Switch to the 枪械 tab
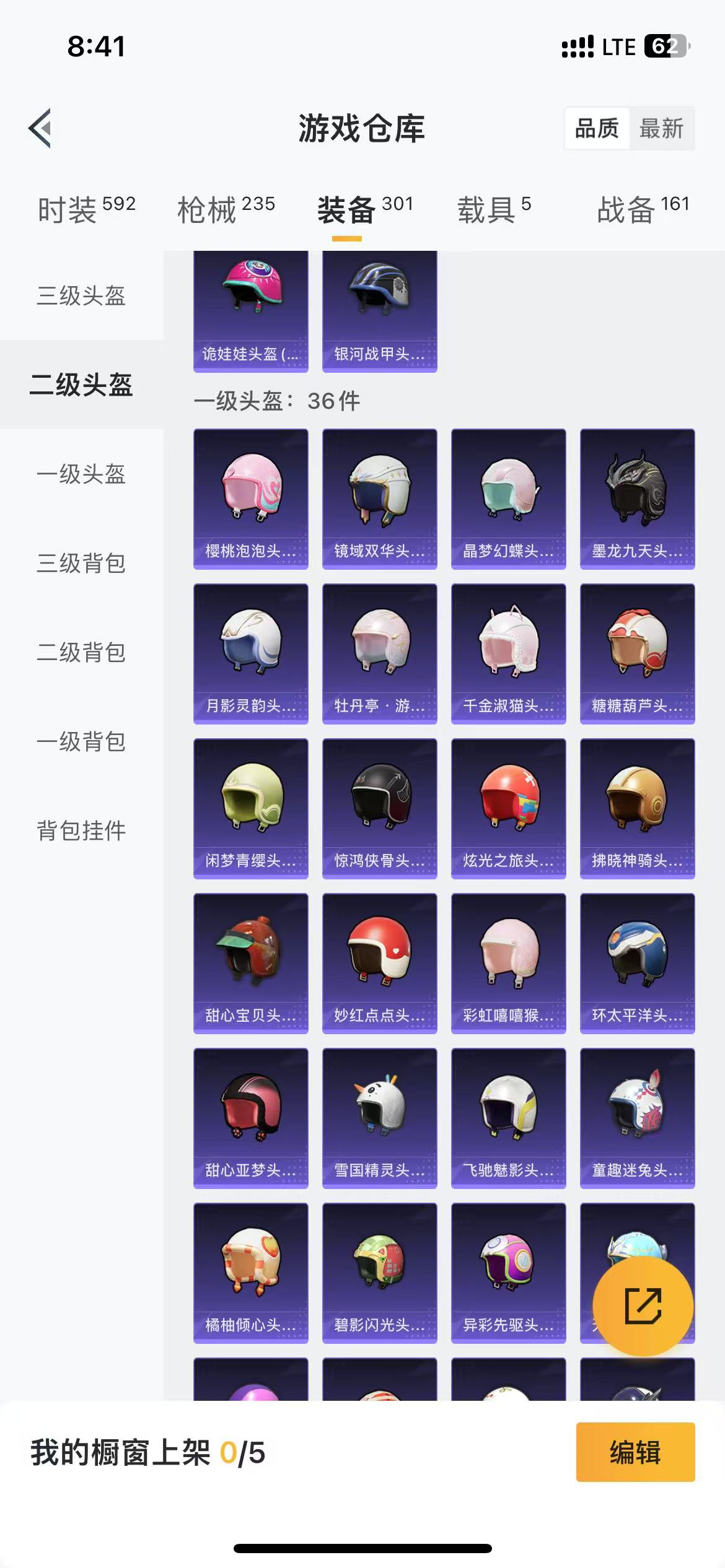The width and height of the screenshot is (725, 1568). 226,209
